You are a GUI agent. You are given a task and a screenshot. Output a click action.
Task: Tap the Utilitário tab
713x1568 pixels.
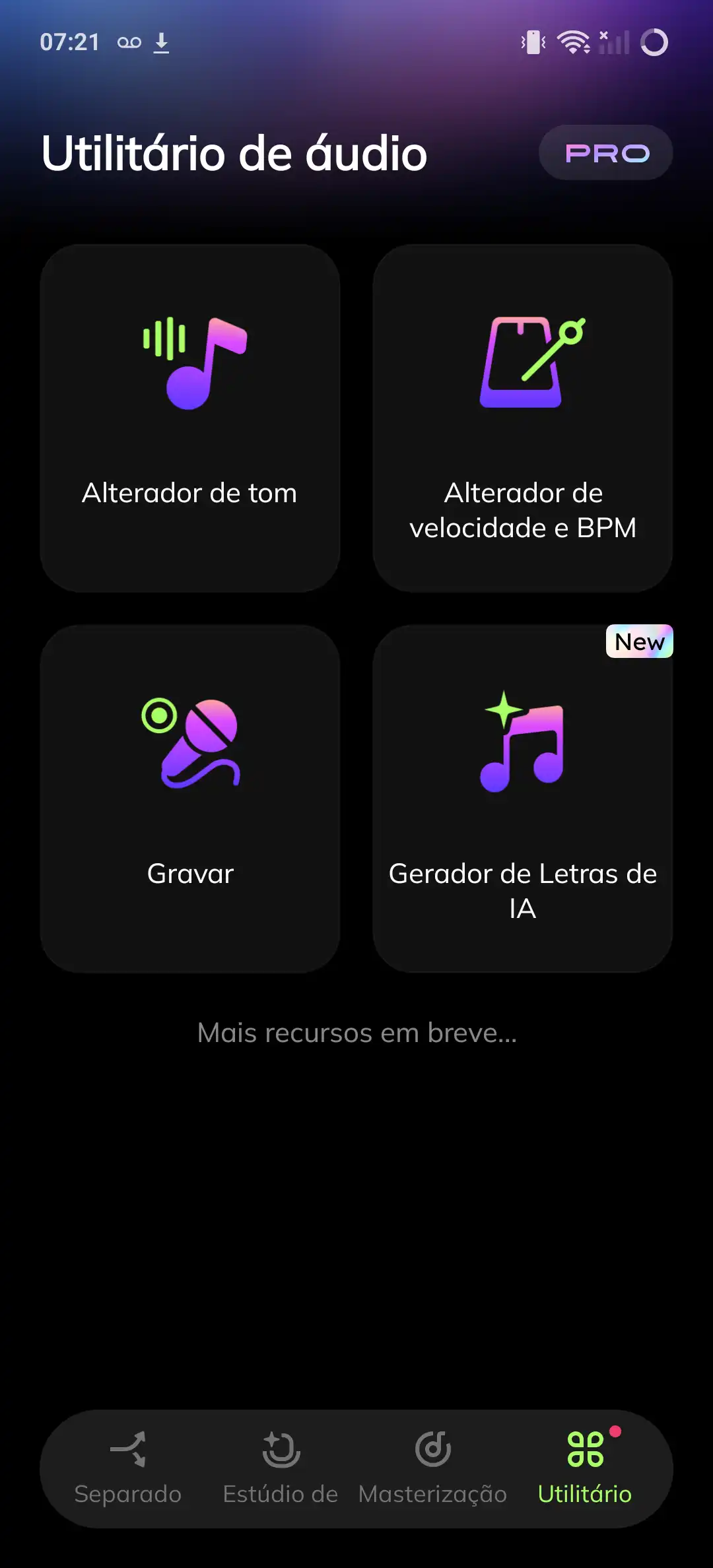585,1469
